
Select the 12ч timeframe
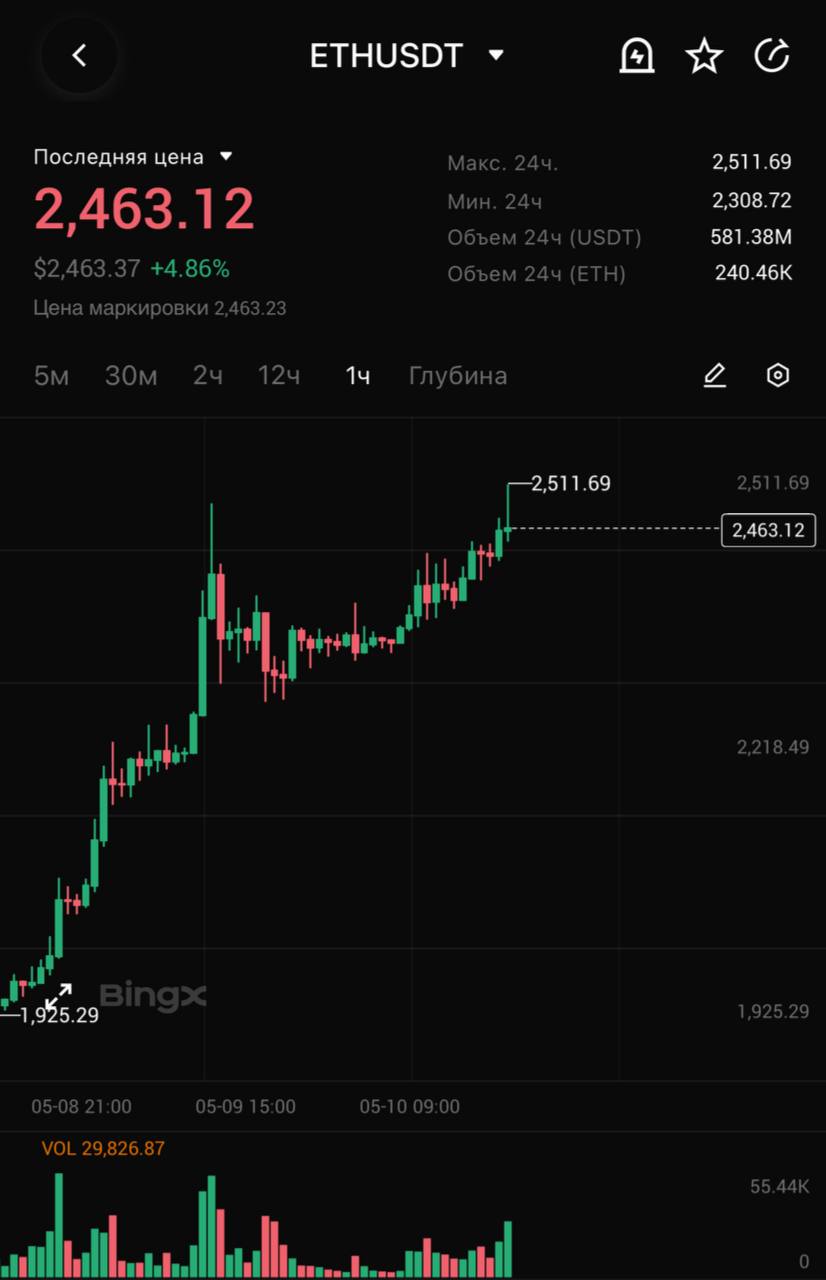tap(279, 376)
